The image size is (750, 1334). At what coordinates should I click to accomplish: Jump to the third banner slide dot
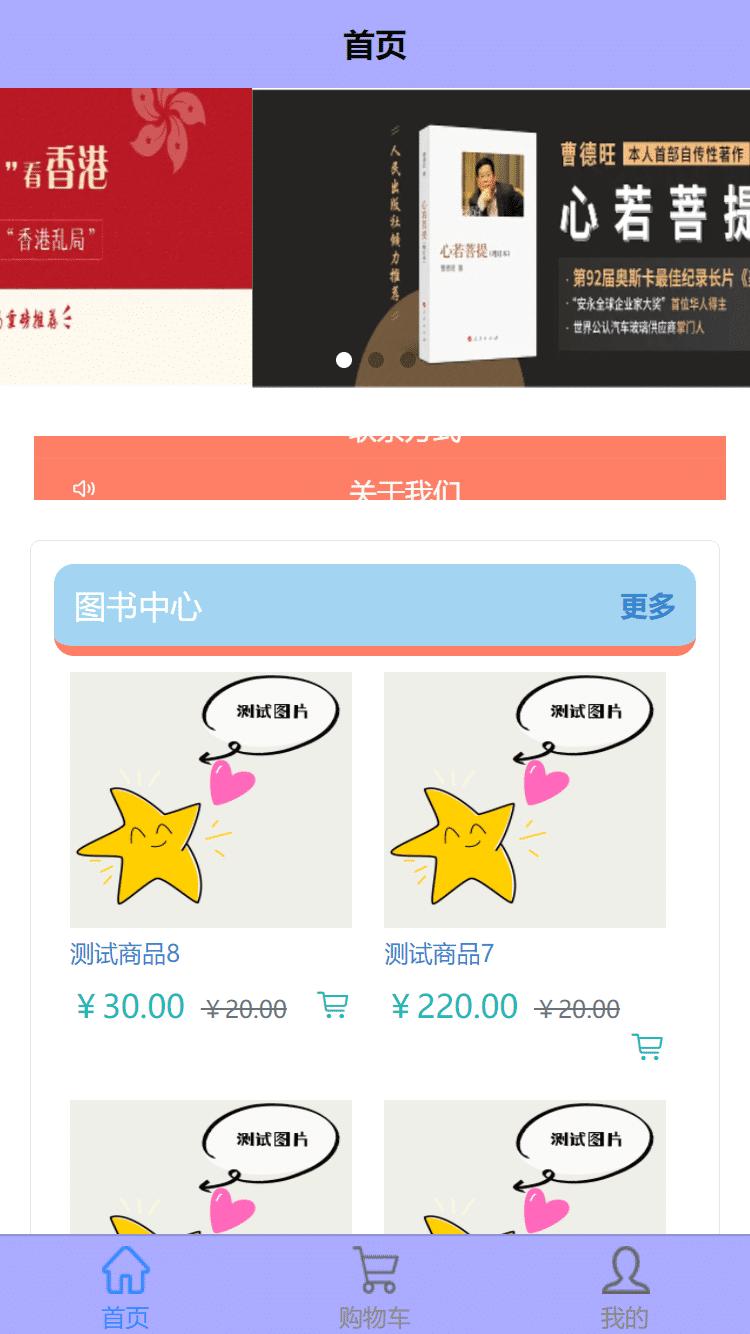[408, 360]
